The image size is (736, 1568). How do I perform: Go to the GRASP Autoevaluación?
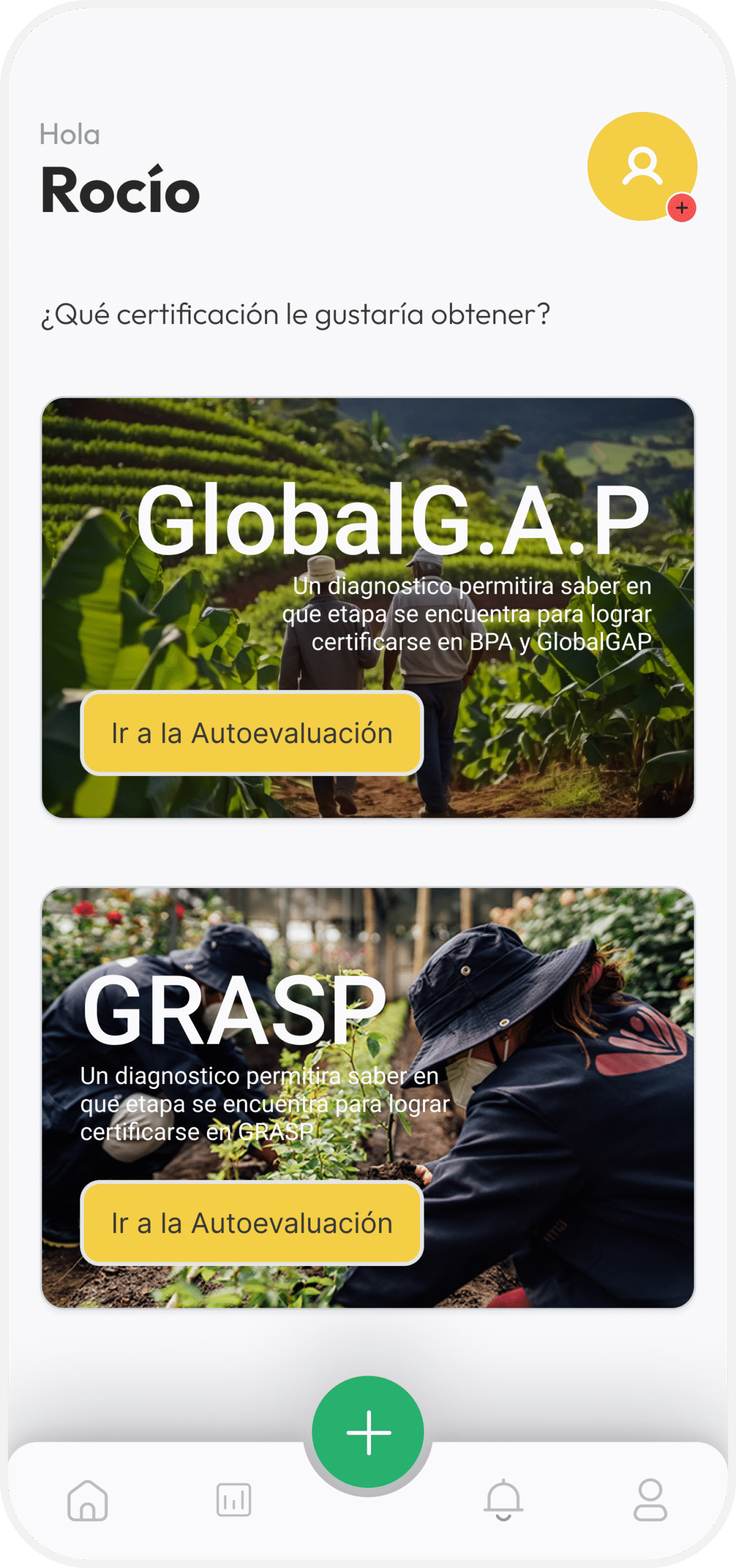252,1223
